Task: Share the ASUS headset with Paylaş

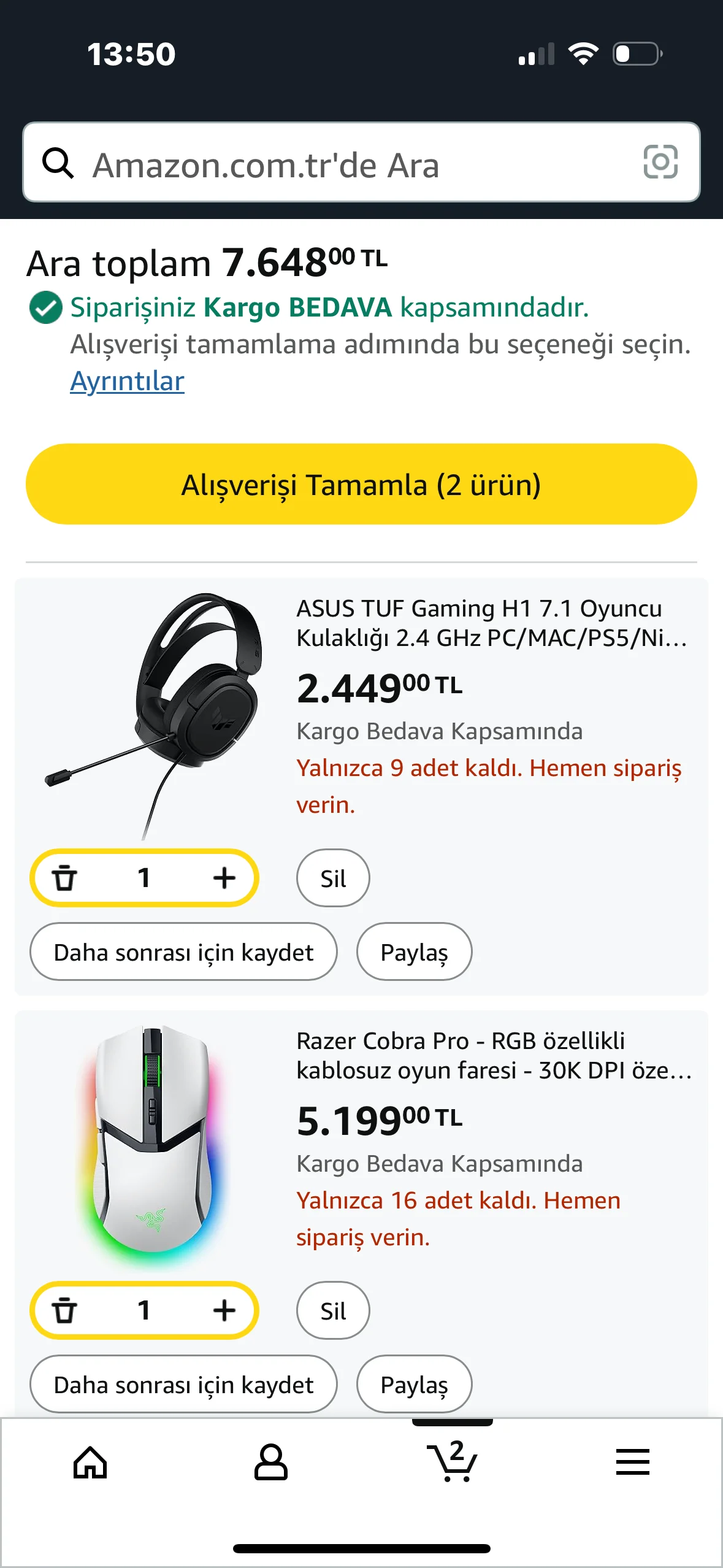Action: 414,952
